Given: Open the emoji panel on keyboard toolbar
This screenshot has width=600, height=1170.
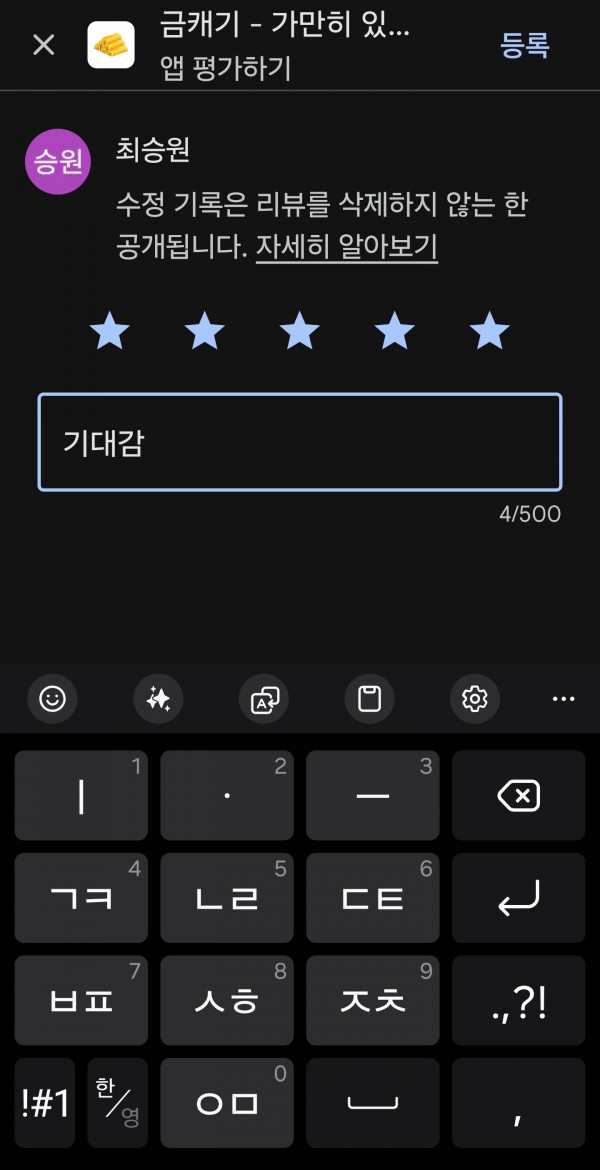Looking at the screenshot, I should tap(52, 699).
